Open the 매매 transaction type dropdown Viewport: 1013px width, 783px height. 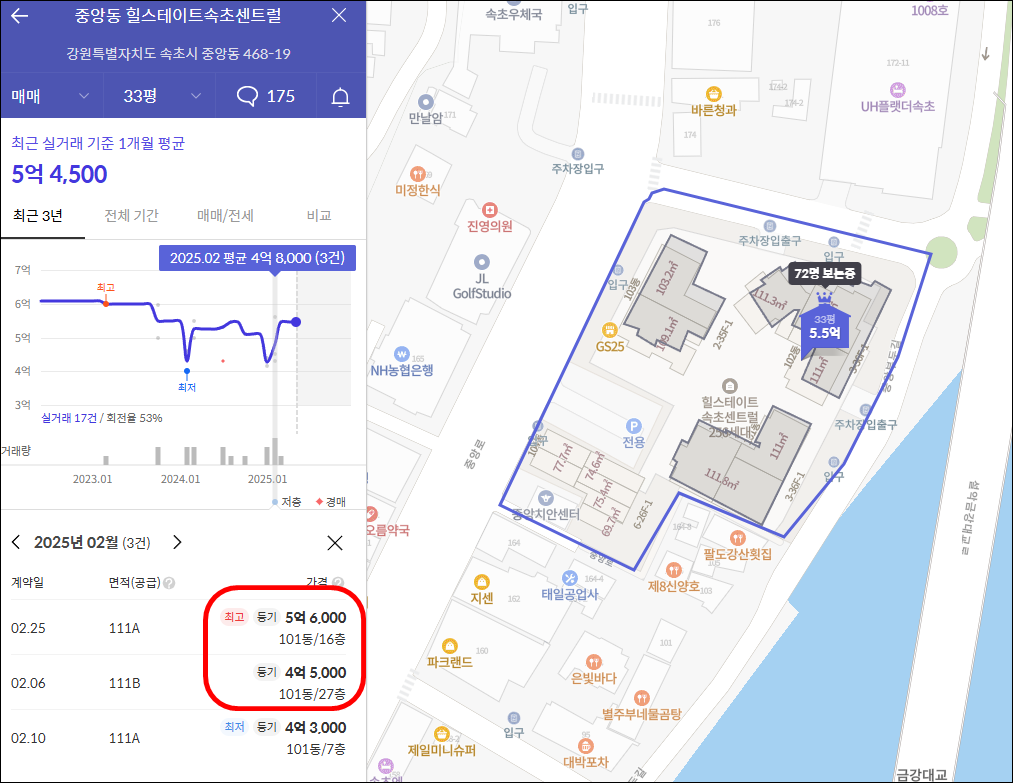tap(50, 96)
